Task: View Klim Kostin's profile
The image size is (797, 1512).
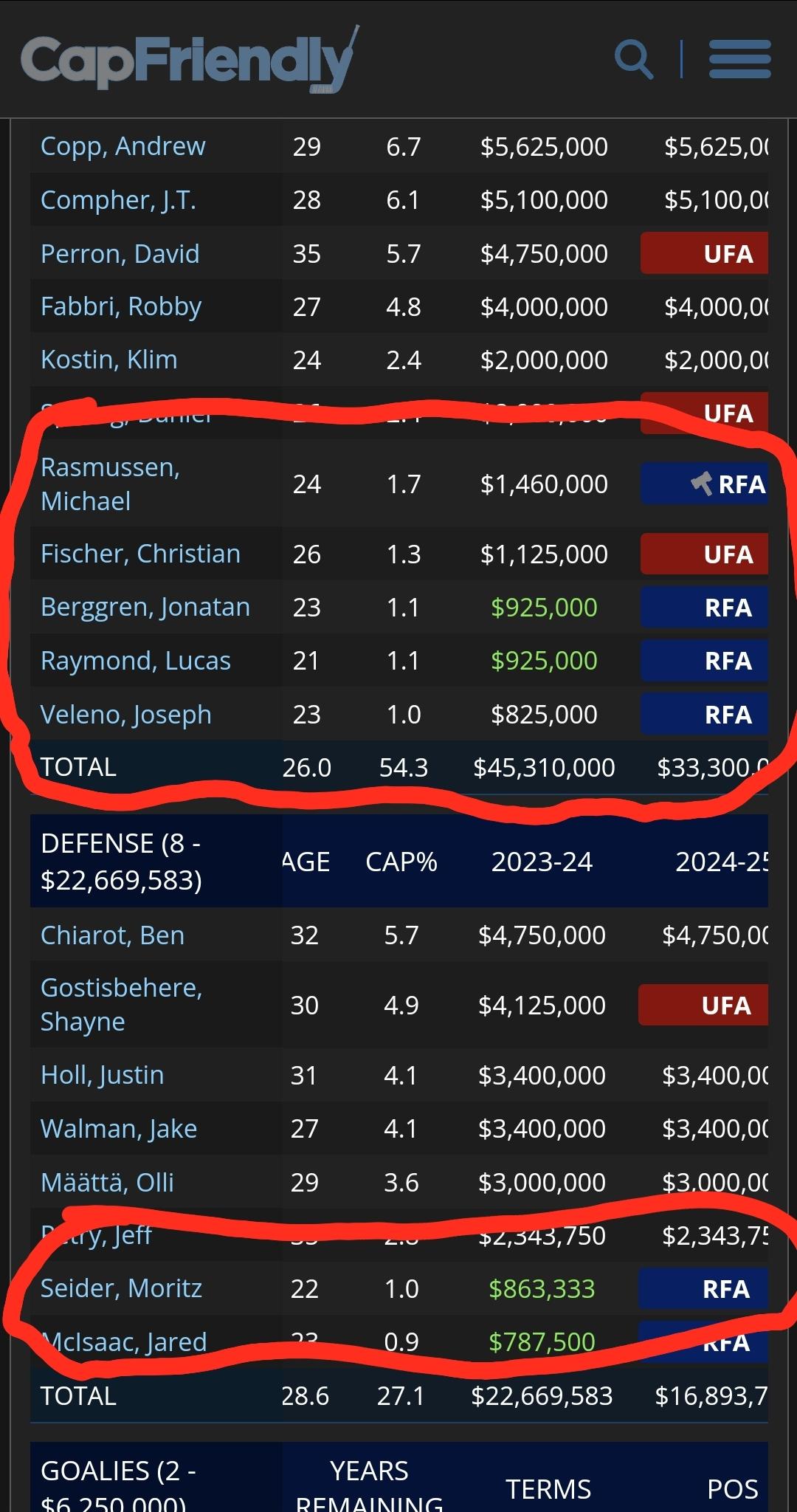Action: (x=108, y=360)
